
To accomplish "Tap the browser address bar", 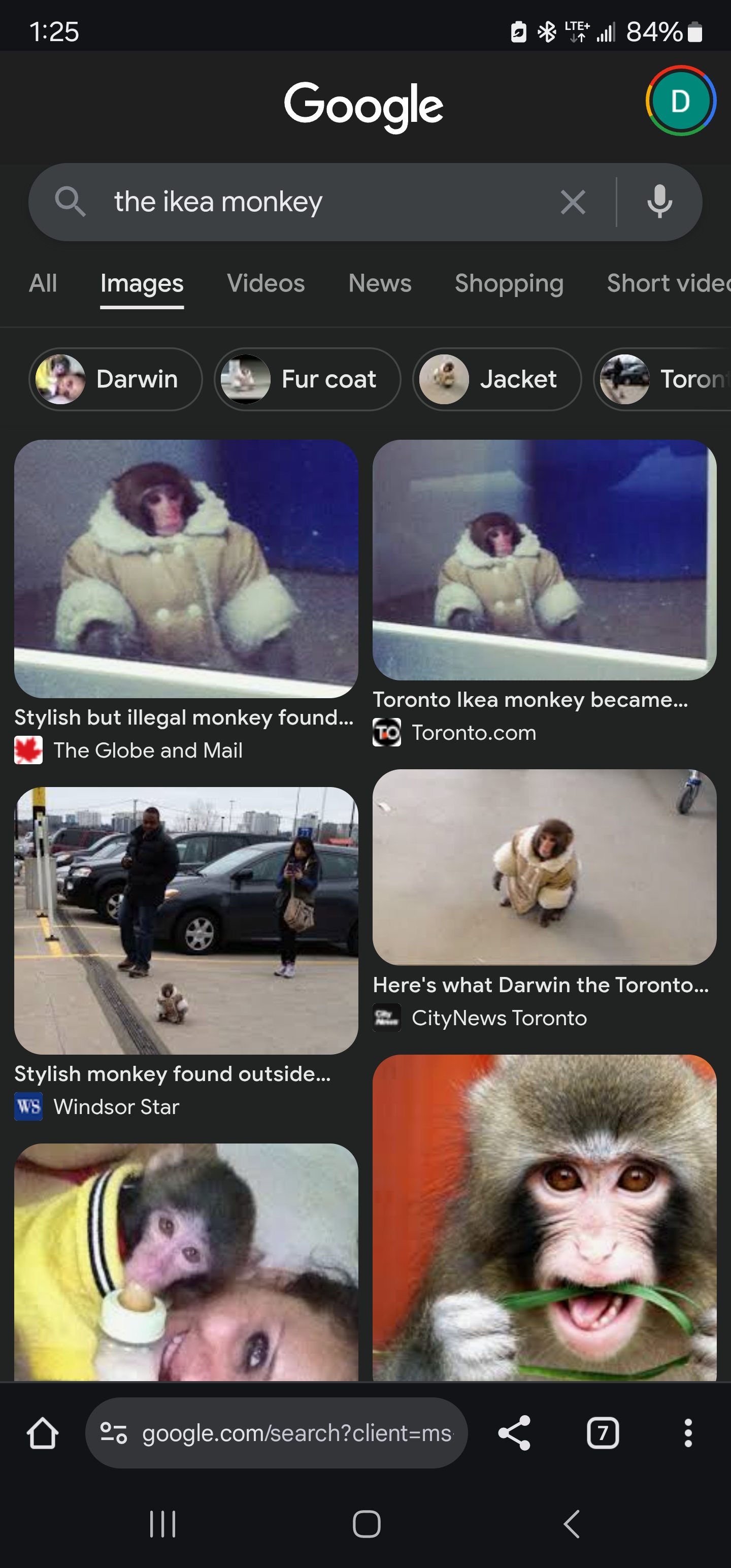I will pyautogui.click(x=277, y=1433).
